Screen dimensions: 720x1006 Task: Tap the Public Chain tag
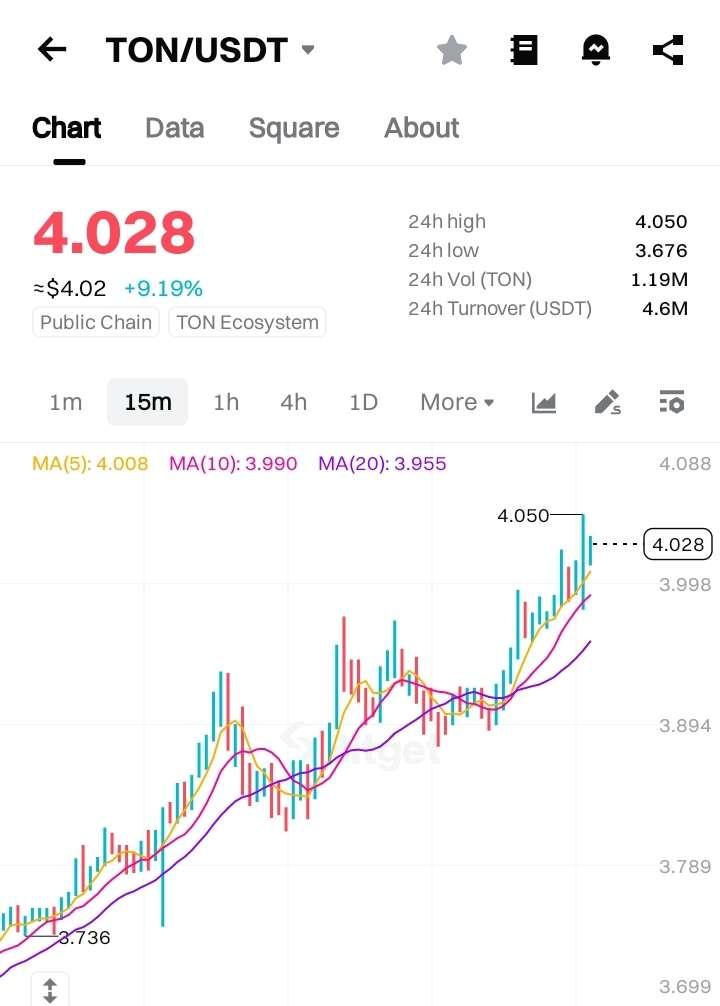coord(96,322)
